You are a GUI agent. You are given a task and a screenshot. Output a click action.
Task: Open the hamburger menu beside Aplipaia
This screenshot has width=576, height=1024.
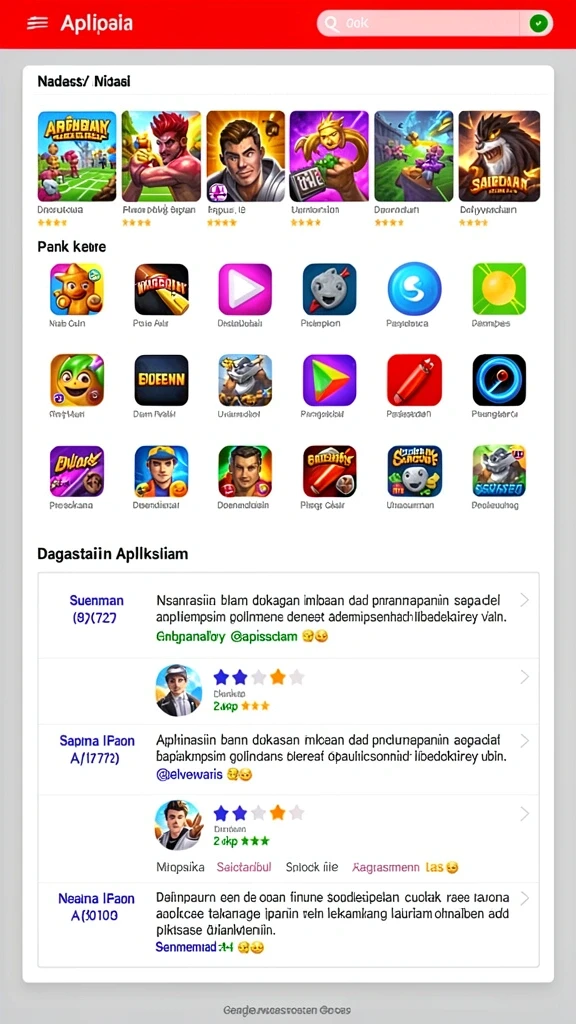(x=38, y=23)
